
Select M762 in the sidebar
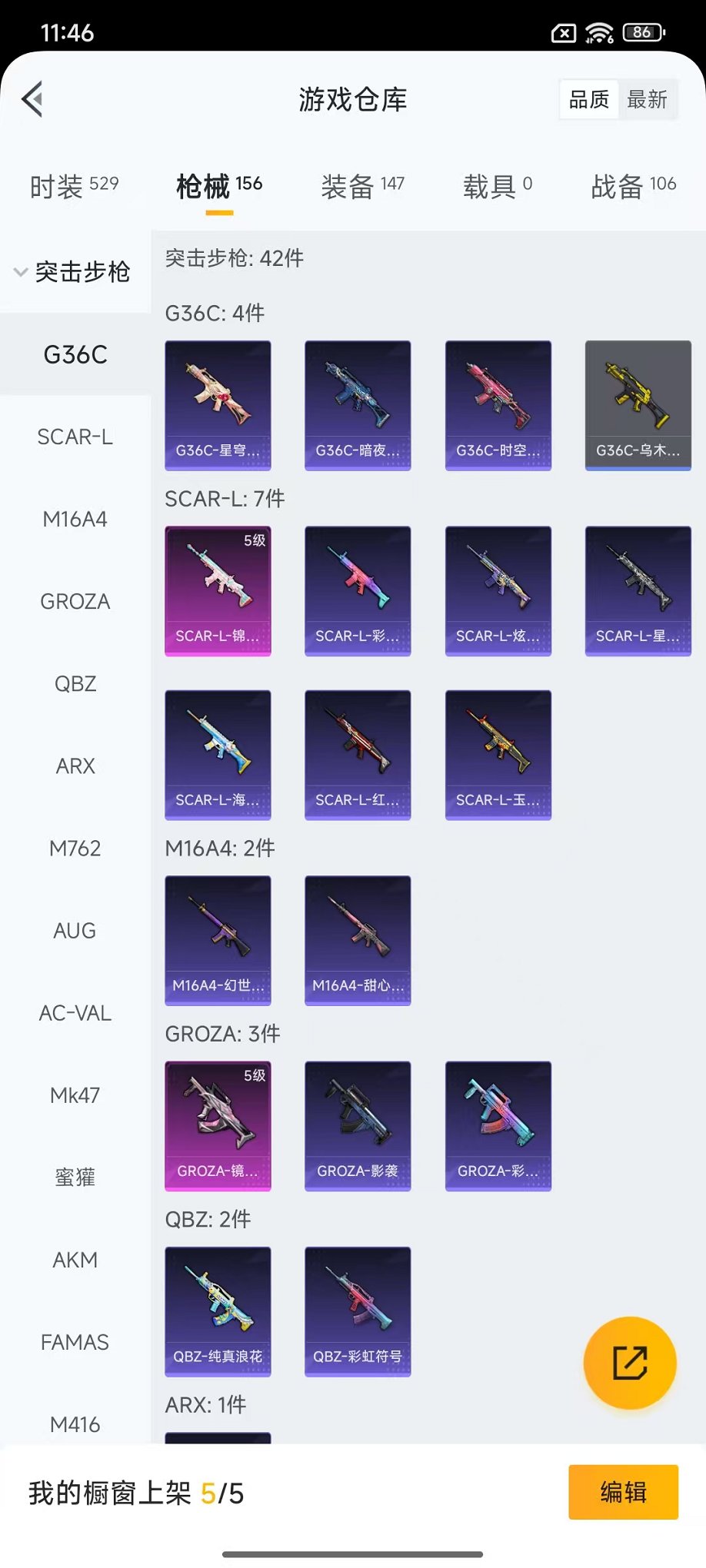click(x=75, y=848)
